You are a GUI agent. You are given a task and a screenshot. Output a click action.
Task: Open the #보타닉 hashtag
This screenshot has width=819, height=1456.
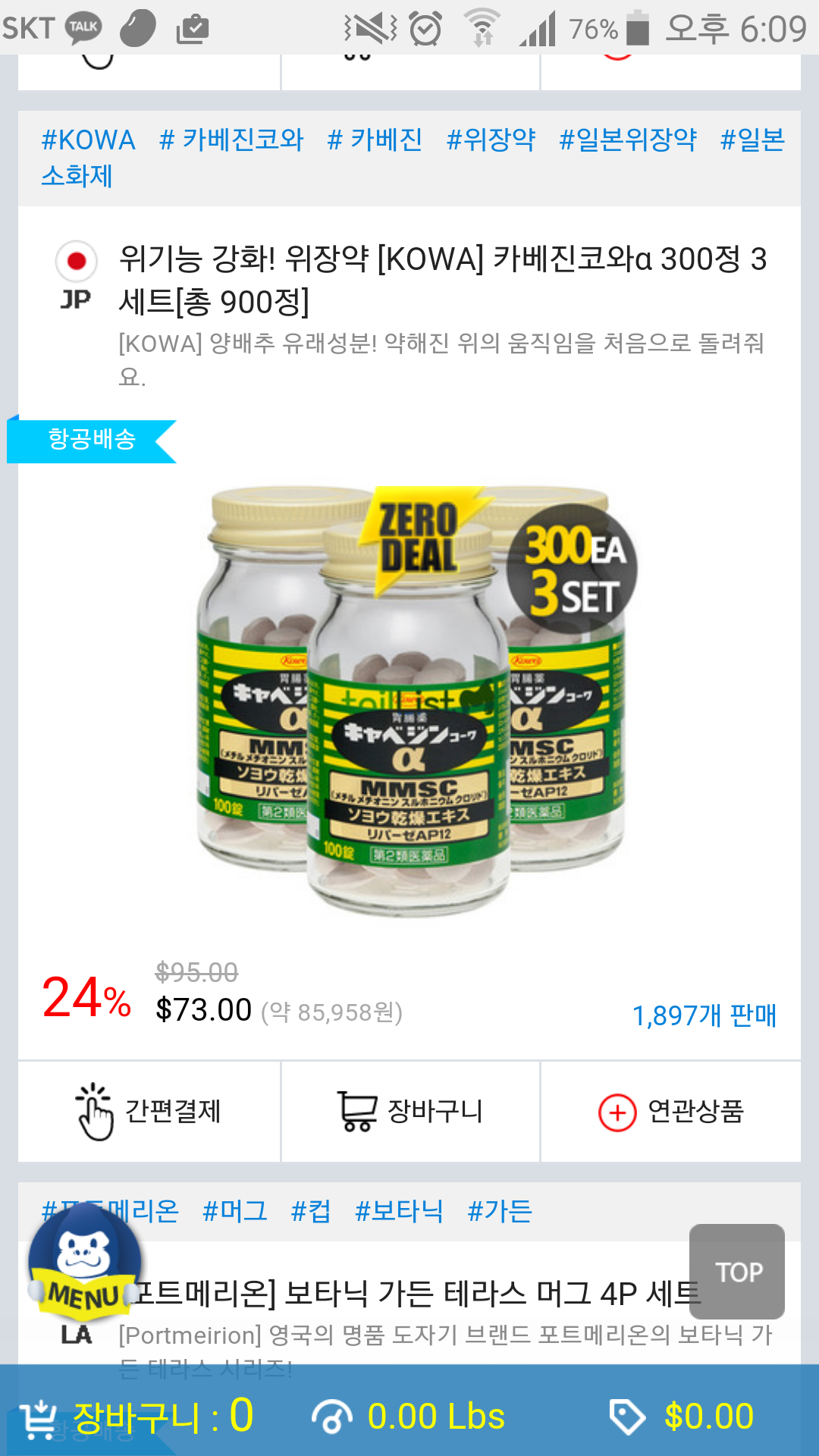tap(399, 1211)
